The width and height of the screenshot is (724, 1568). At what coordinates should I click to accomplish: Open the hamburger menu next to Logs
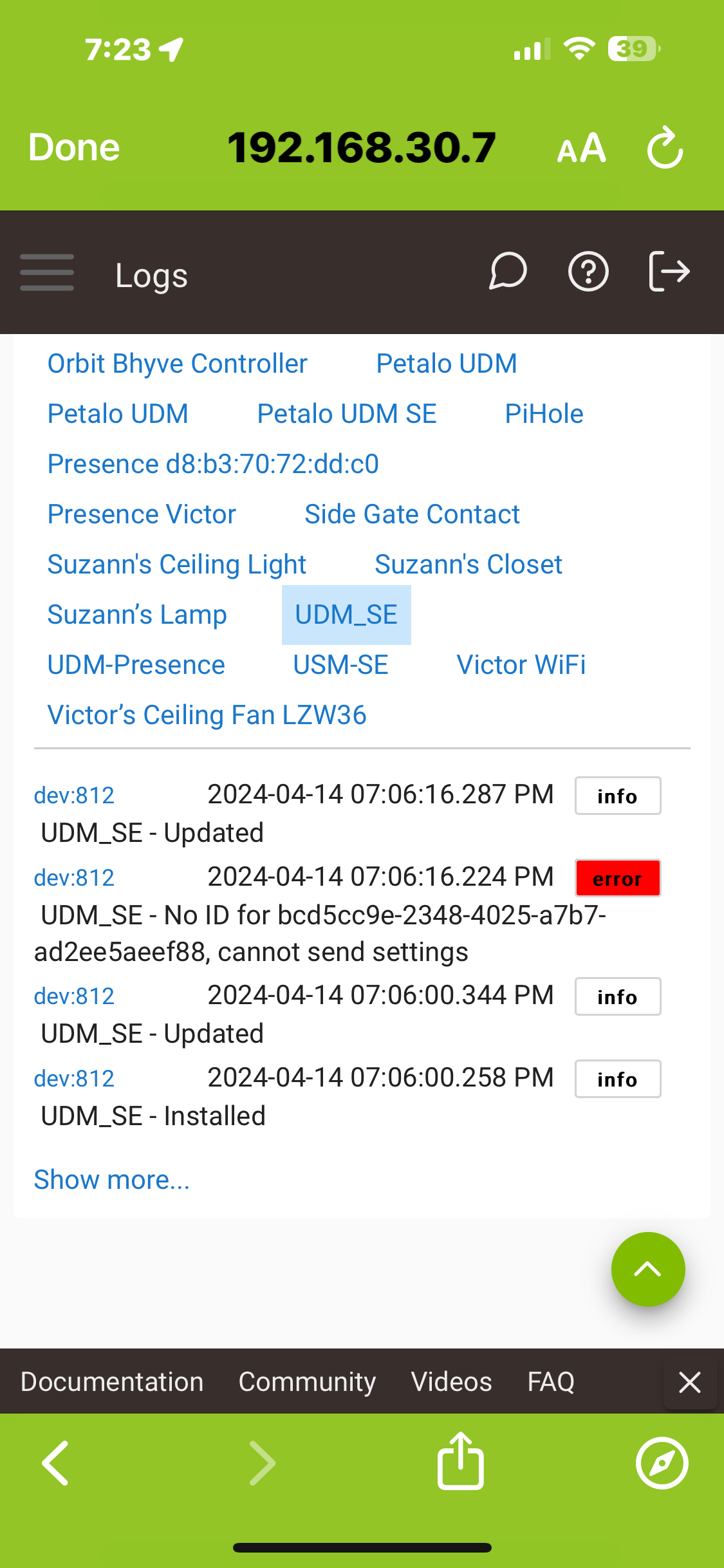click(x=47, y=272)
